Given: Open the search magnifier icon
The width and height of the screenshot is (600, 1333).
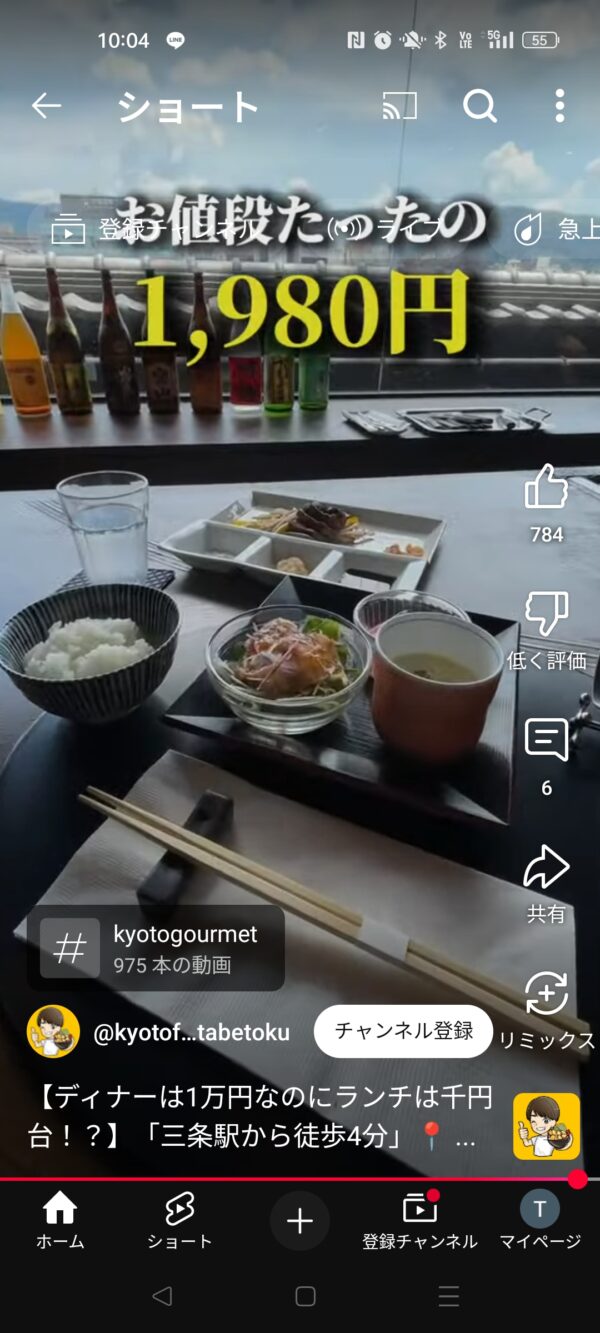Looking at the screenshot, I should [x=480, y=106].
